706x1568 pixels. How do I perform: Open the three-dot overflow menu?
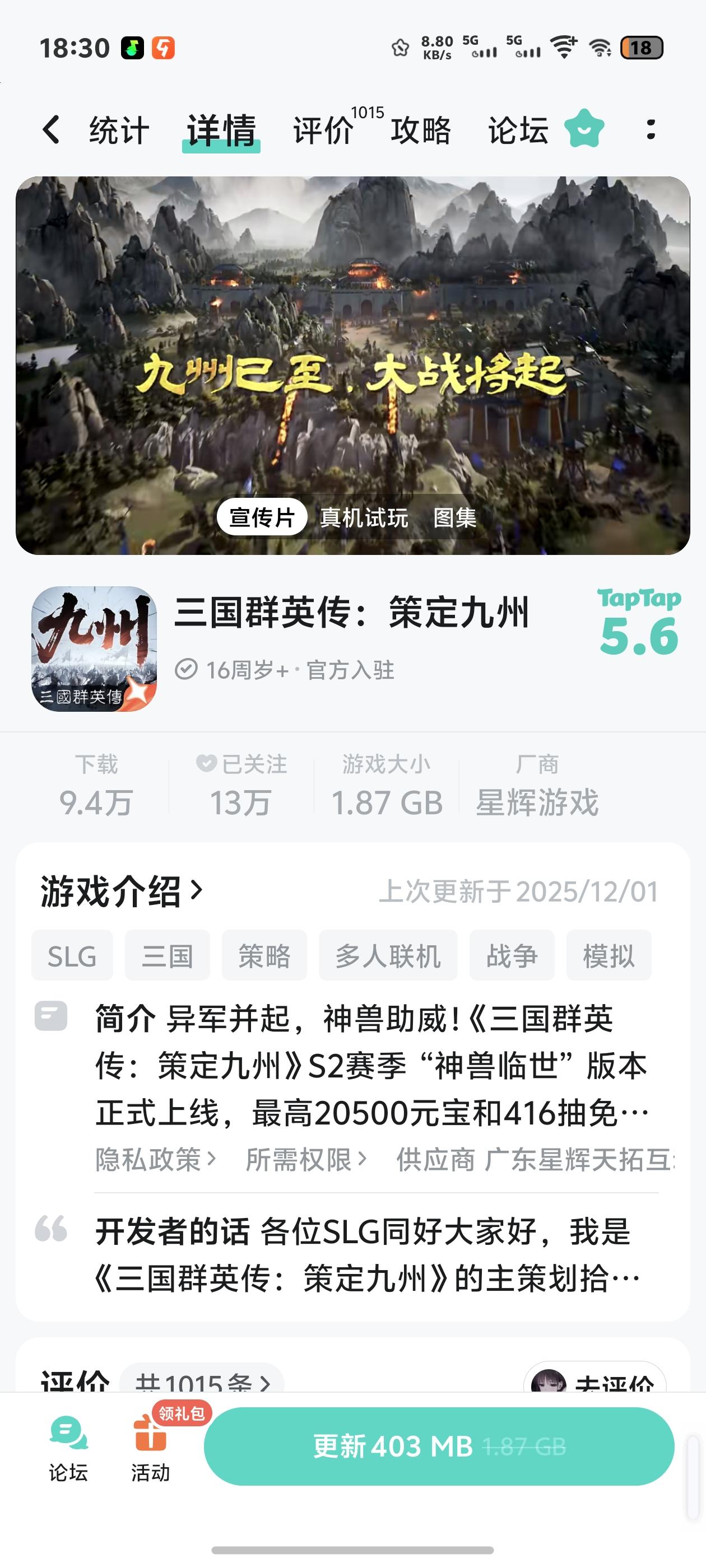pyautogui.click(x=651, y=130)
